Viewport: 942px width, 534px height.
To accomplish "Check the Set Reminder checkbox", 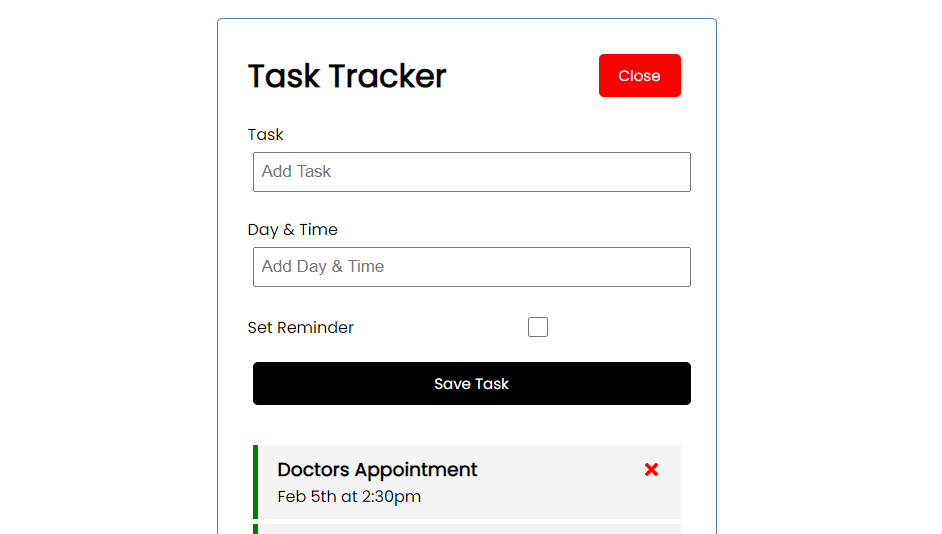I will click(x=538, y=327).
